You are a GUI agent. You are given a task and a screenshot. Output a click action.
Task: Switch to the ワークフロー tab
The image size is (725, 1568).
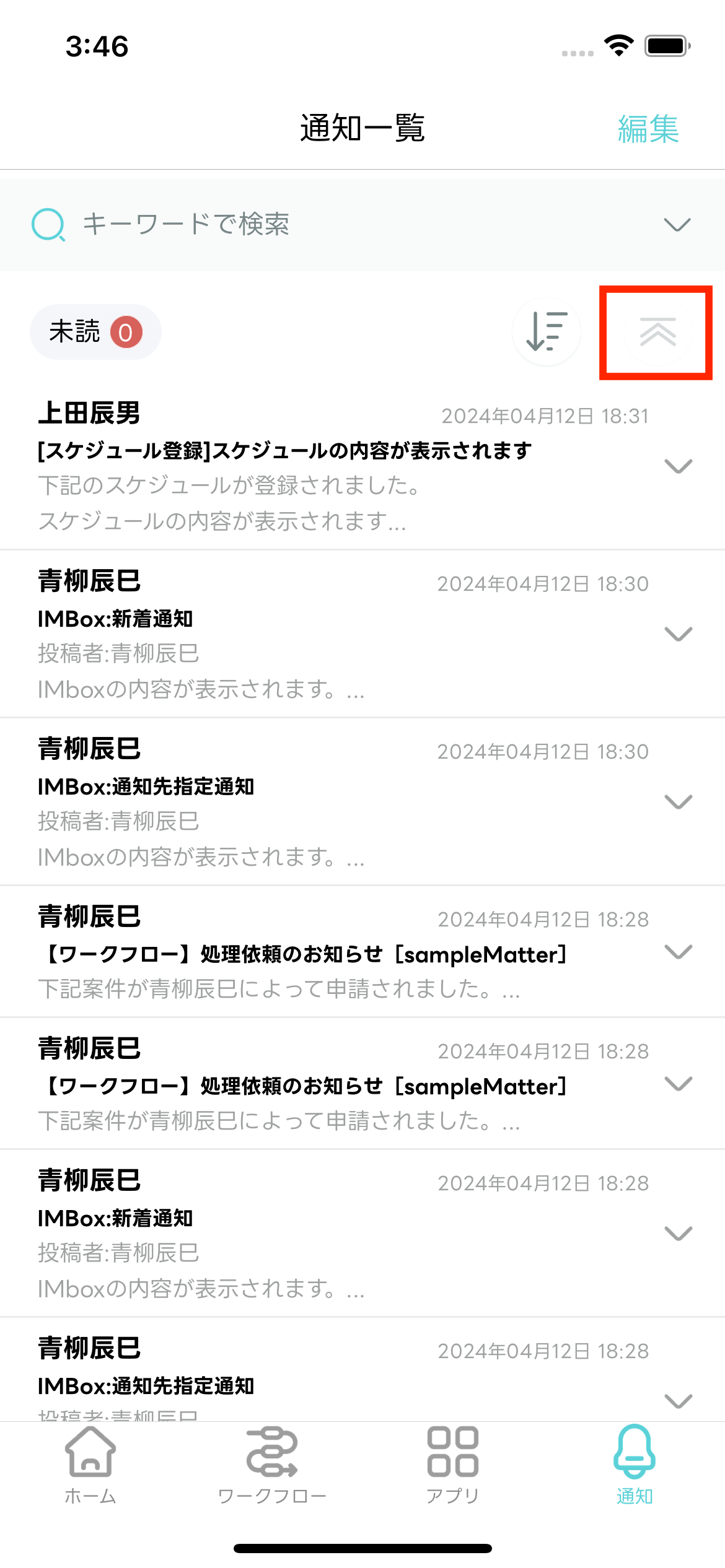pyautogui.click(x=272, y=1465)
